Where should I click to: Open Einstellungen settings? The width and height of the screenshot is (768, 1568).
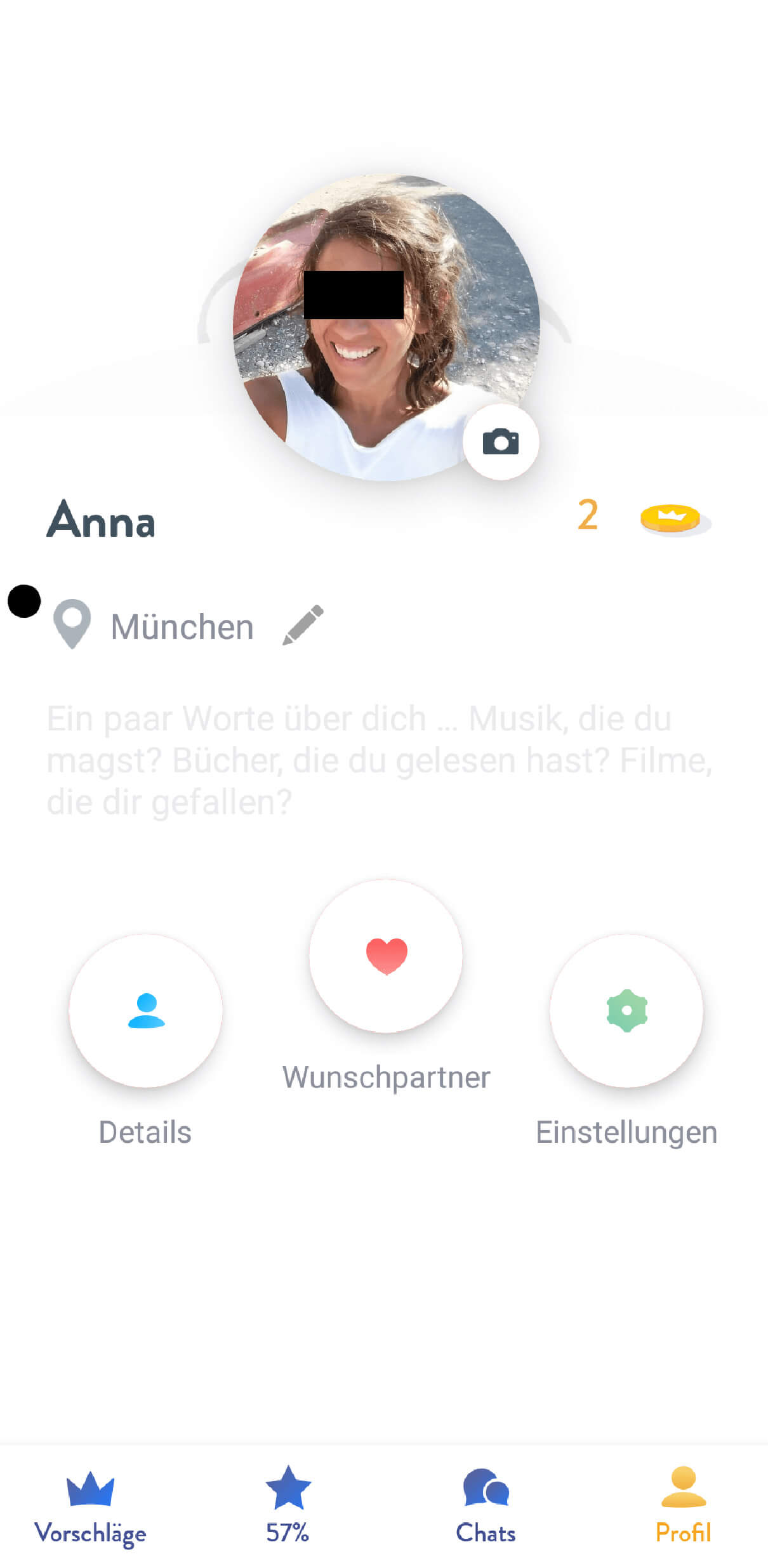626,1010
